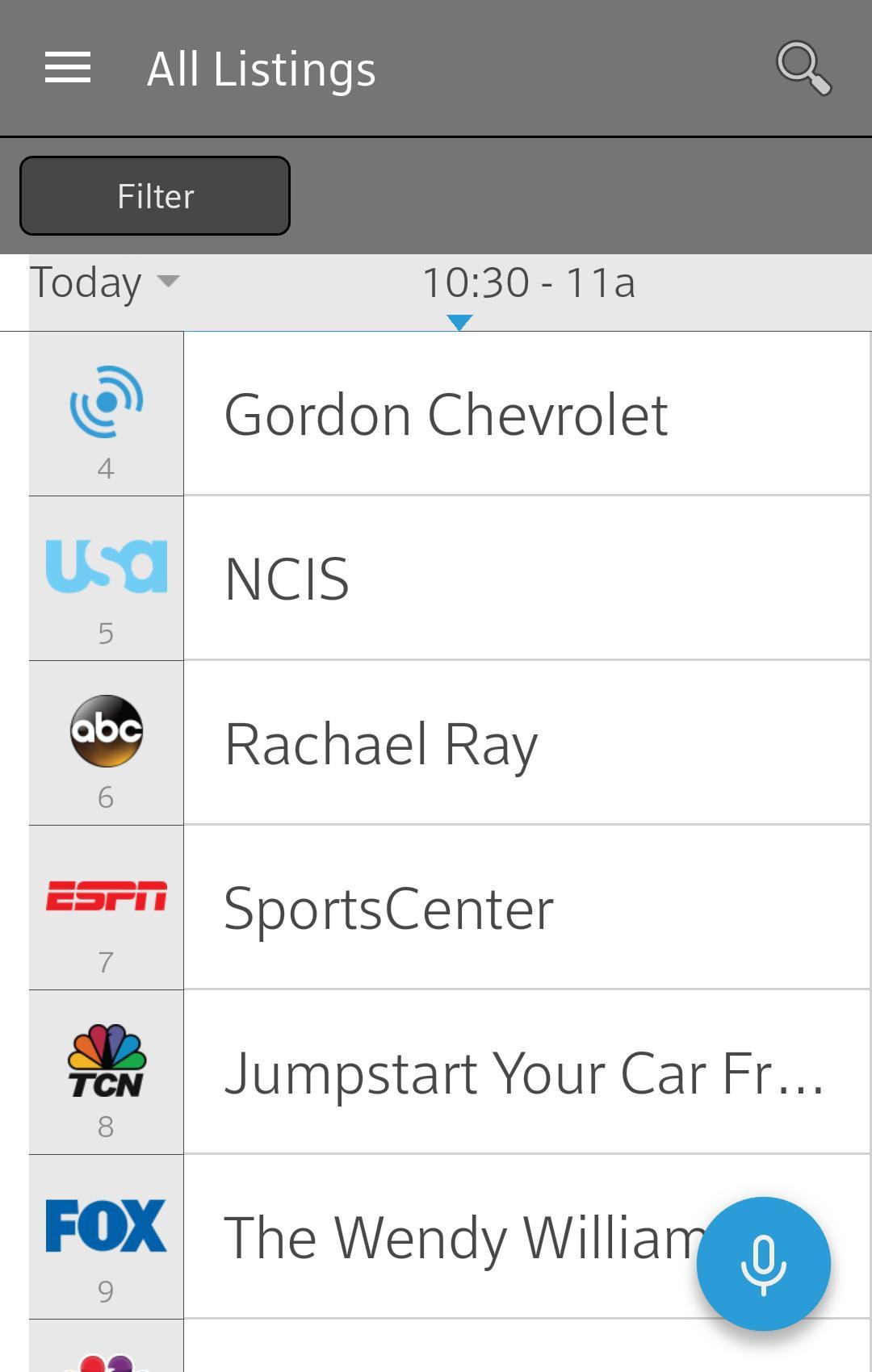Viewport: 872px width, 1372px height.
Task: Start voice search with the microphone
Action: click(763, 1263)
